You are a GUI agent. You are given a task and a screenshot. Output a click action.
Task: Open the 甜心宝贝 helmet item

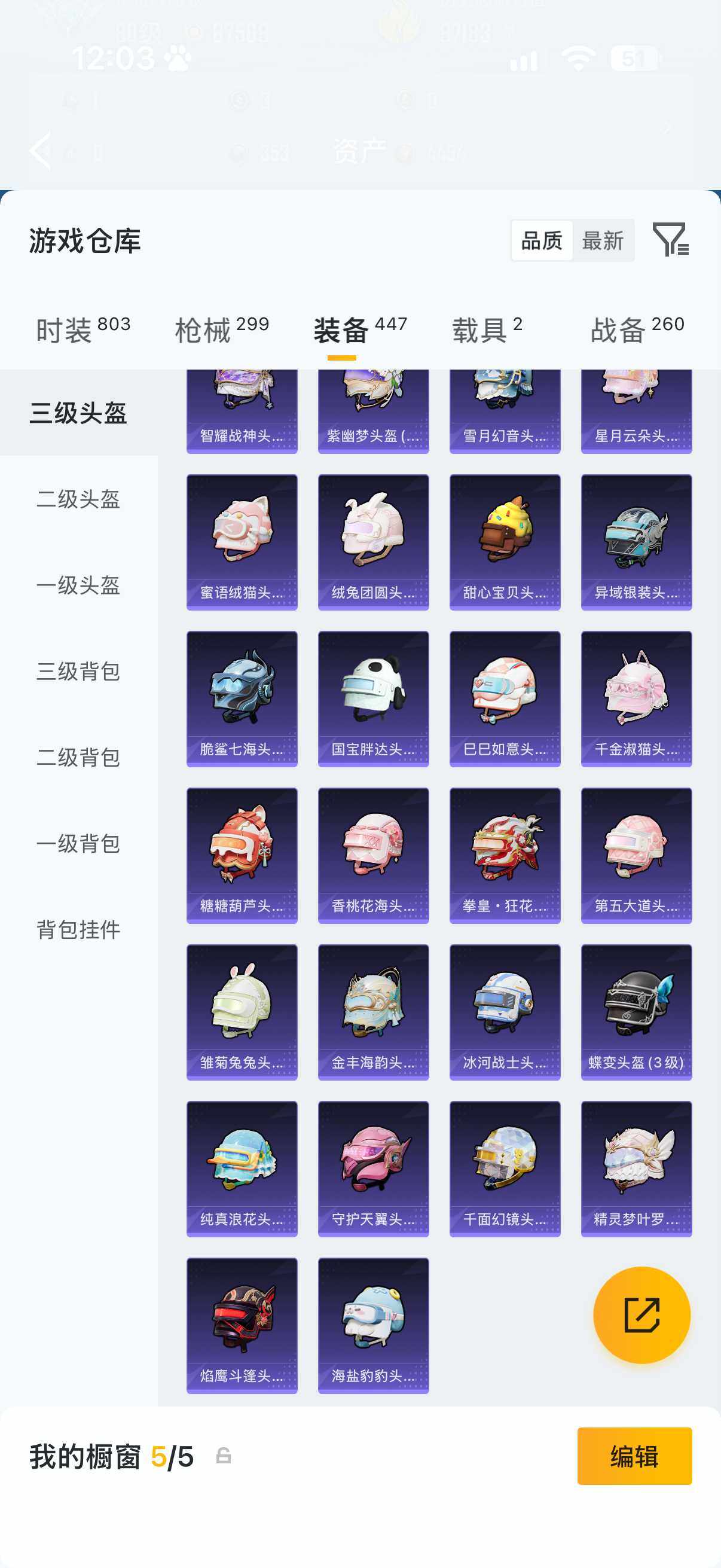click(505, 542)
